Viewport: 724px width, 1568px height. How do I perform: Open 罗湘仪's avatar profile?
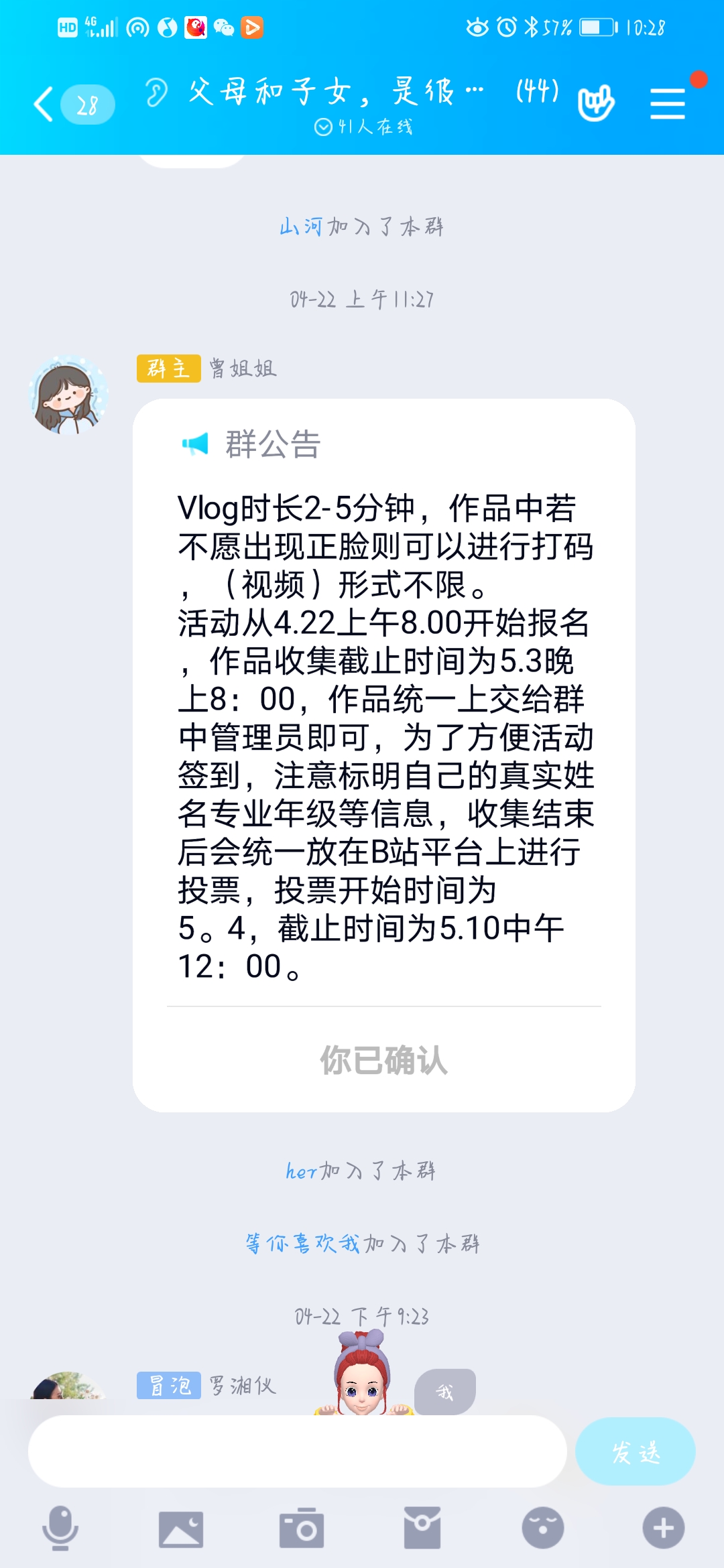tap(68, 1390)
